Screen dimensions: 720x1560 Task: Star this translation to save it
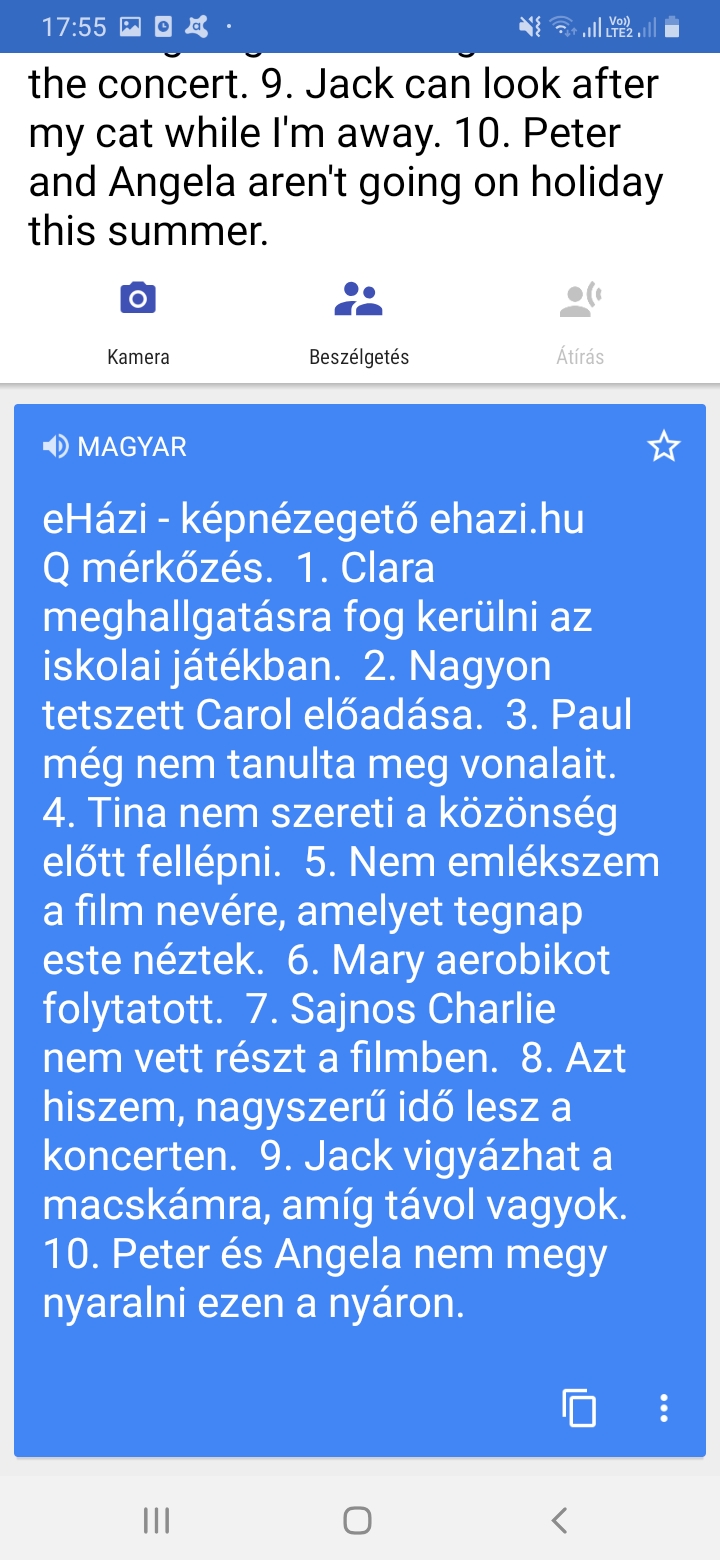pos(664,447)
